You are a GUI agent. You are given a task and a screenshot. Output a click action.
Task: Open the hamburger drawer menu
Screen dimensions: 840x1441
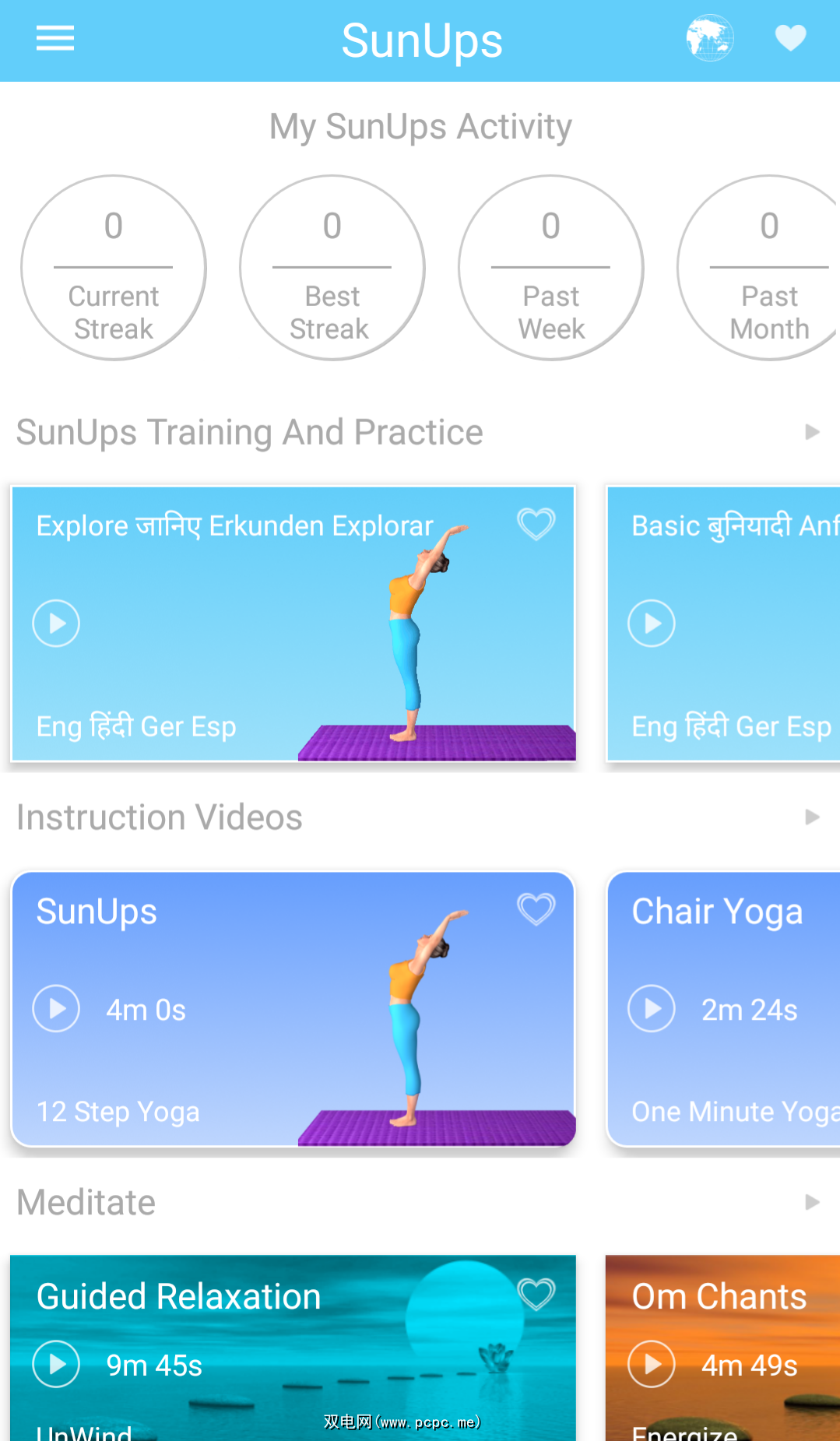pos(54,38)
